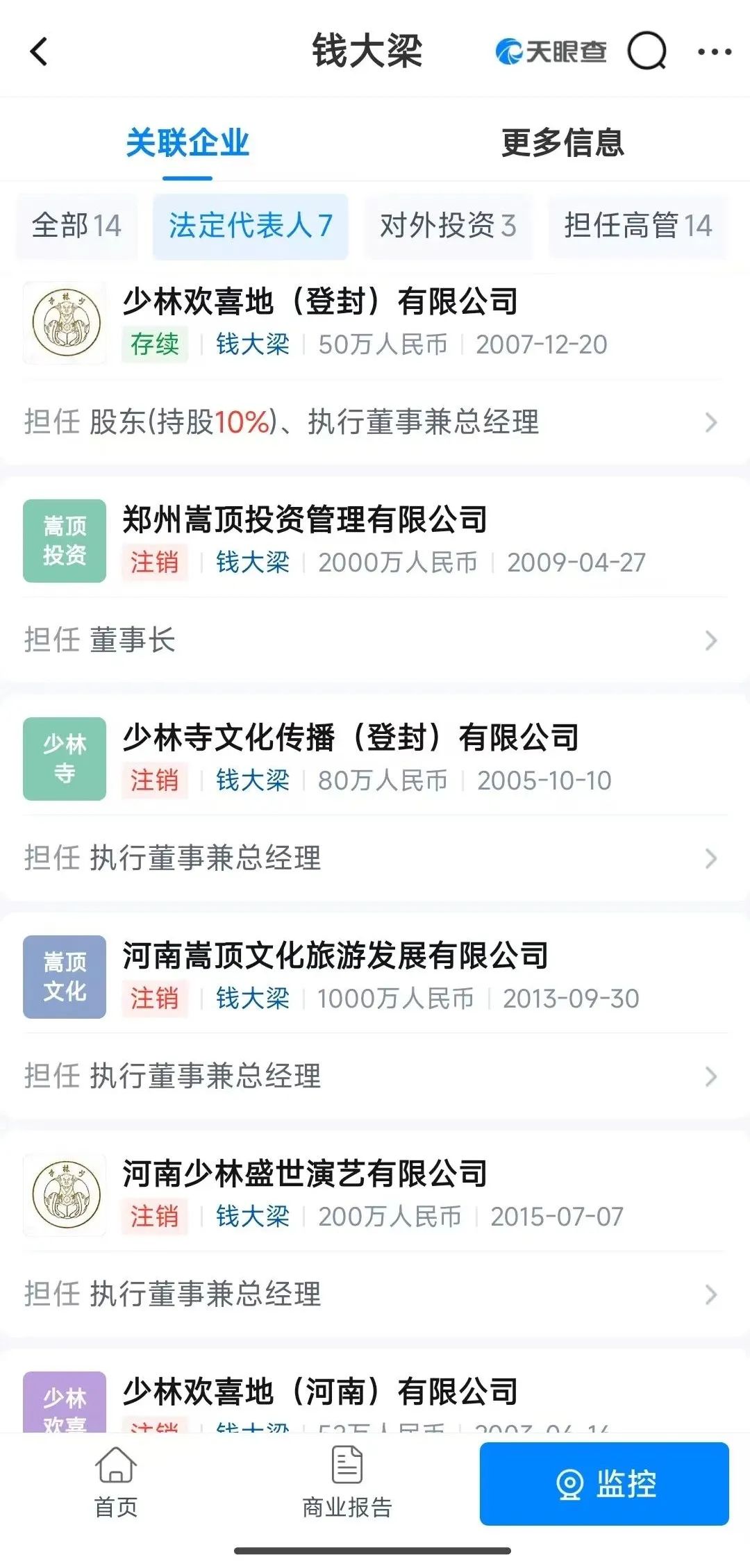Open the three-dot overflow menu
750x1568 pixels.
tap(714, 51)
